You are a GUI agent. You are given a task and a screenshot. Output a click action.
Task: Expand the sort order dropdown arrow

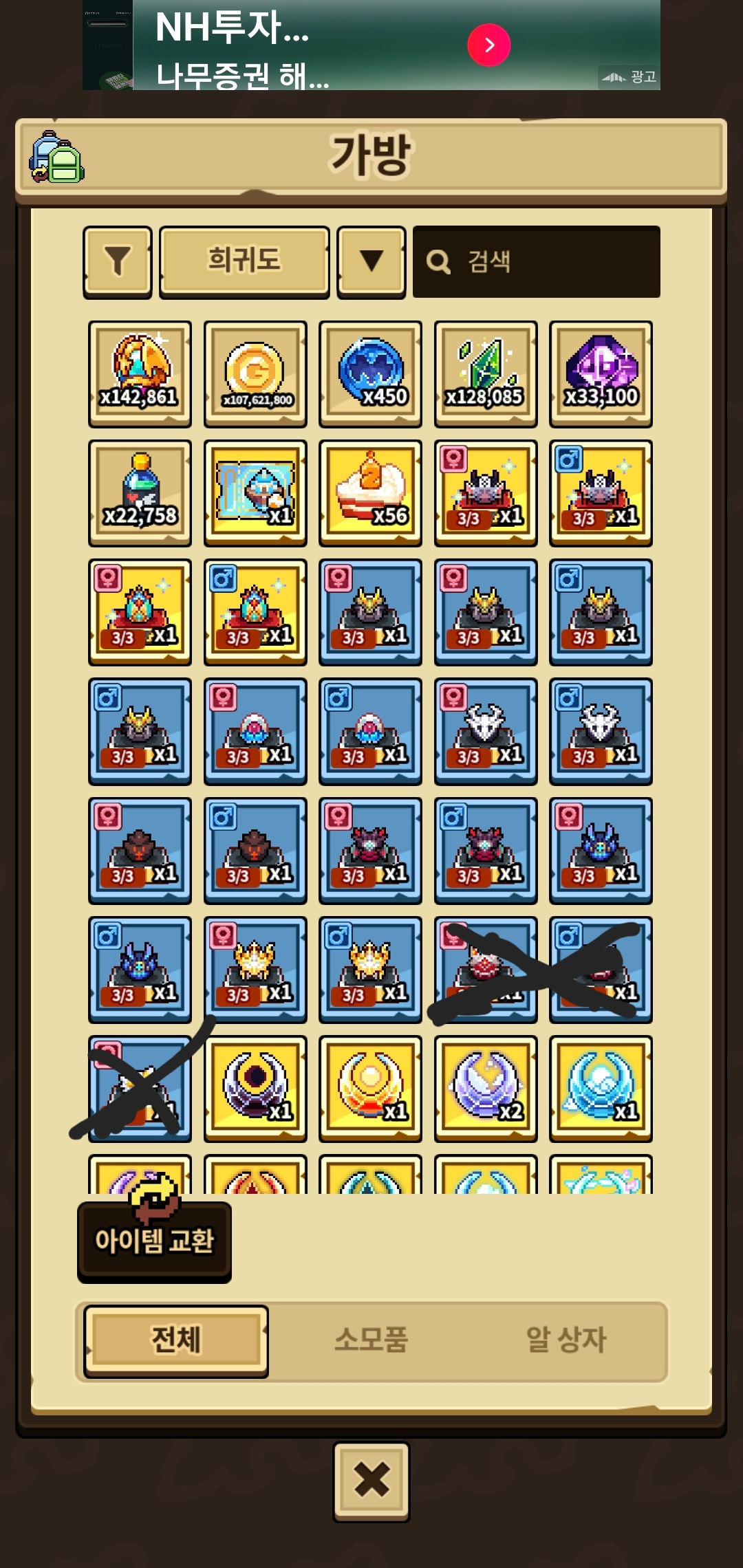click(x=371, y=262)
